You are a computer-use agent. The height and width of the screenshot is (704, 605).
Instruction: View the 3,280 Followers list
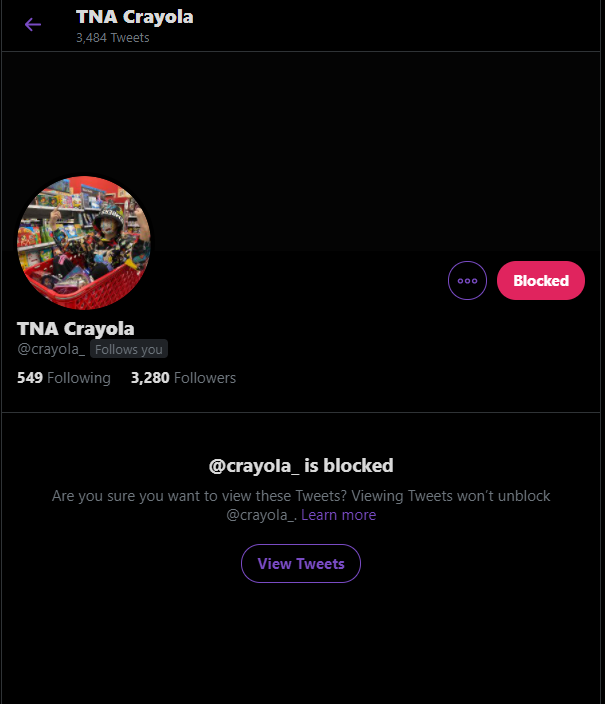pos(183,378)
